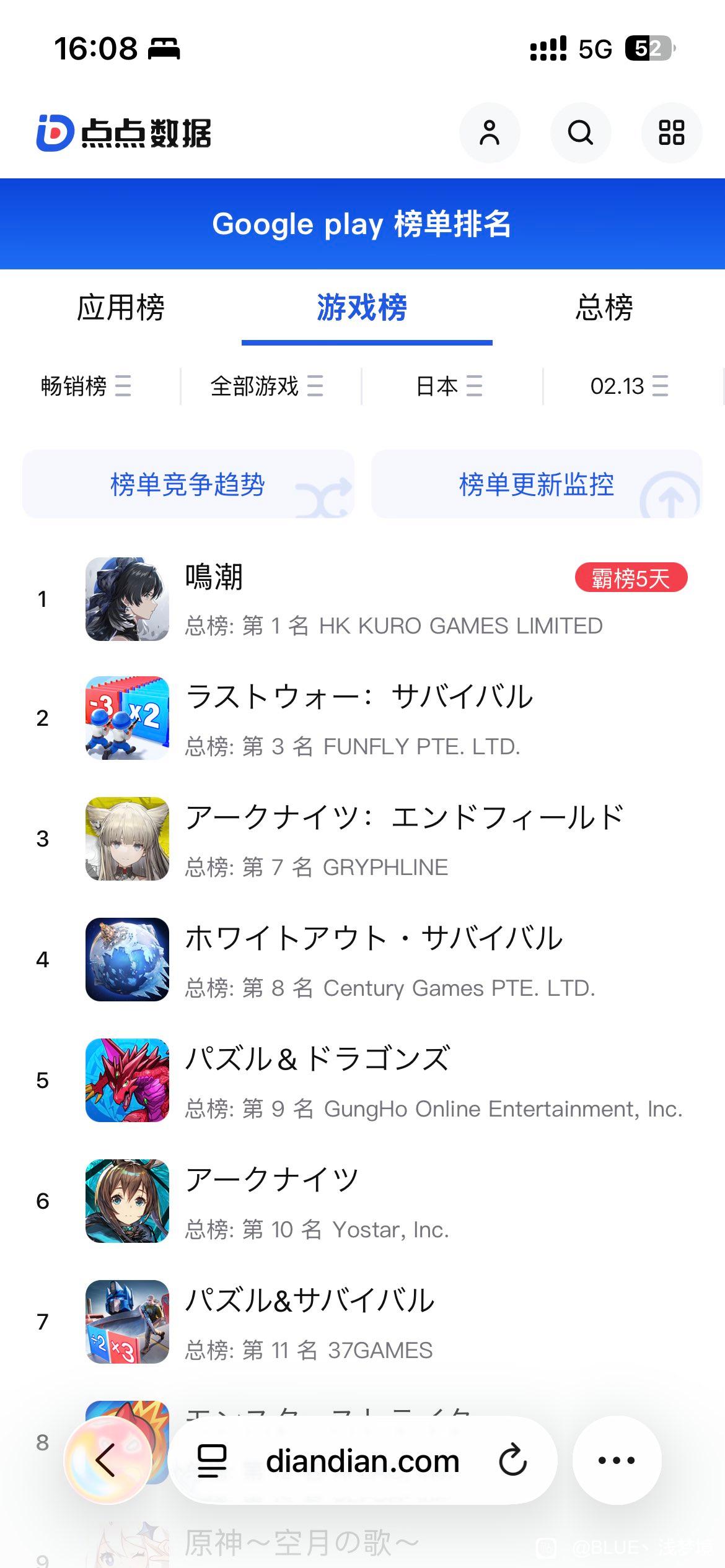Open the grid menu icon
725x1568 pixels.
pos(671,133)
